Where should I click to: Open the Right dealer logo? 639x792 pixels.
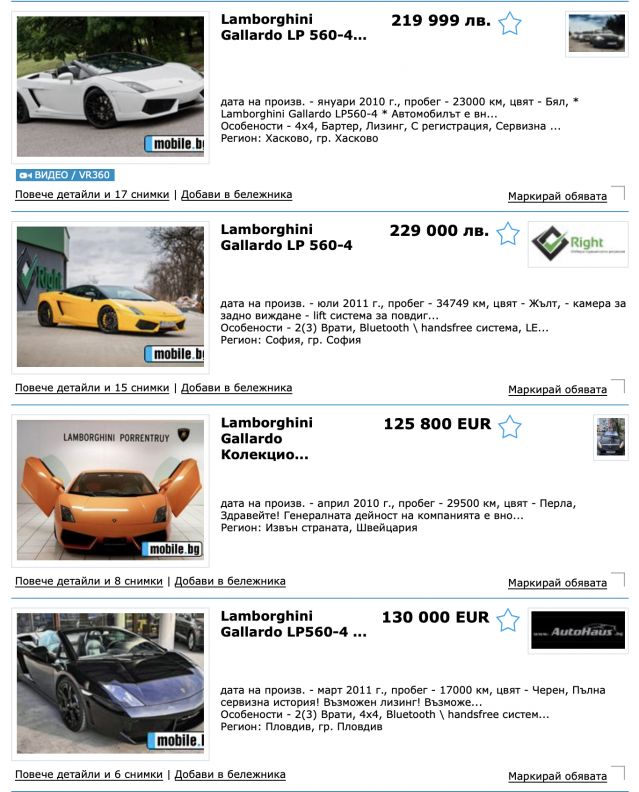578,245
